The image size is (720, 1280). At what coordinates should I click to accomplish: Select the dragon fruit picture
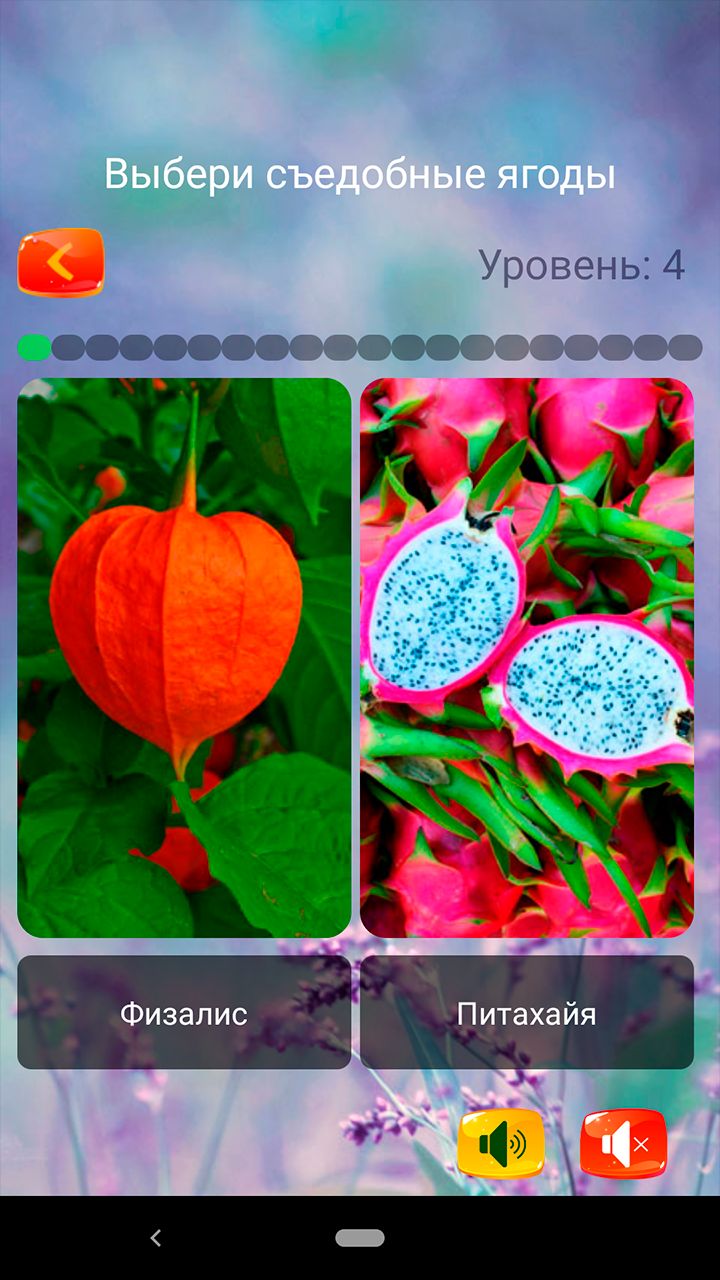coord(527,657)
